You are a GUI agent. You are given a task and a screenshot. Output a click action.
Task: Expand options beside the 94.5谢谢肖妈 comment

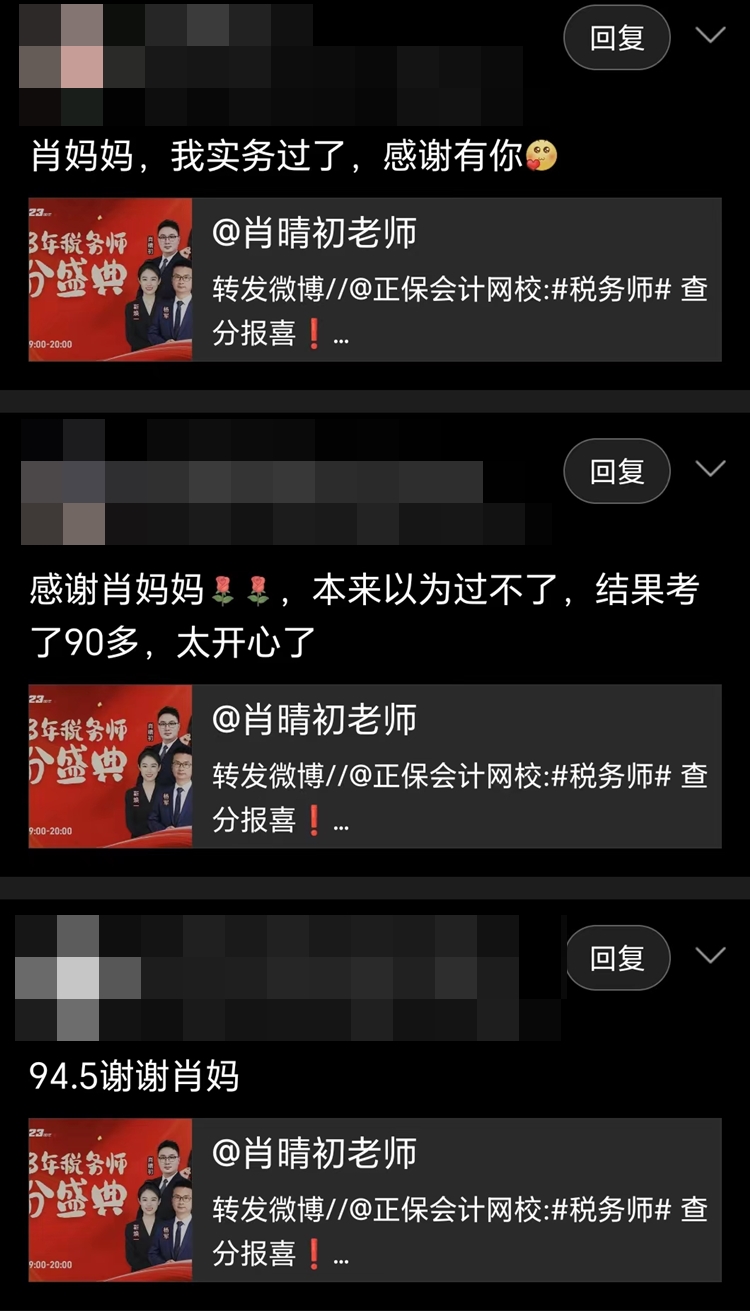click(x=710, y=956)
